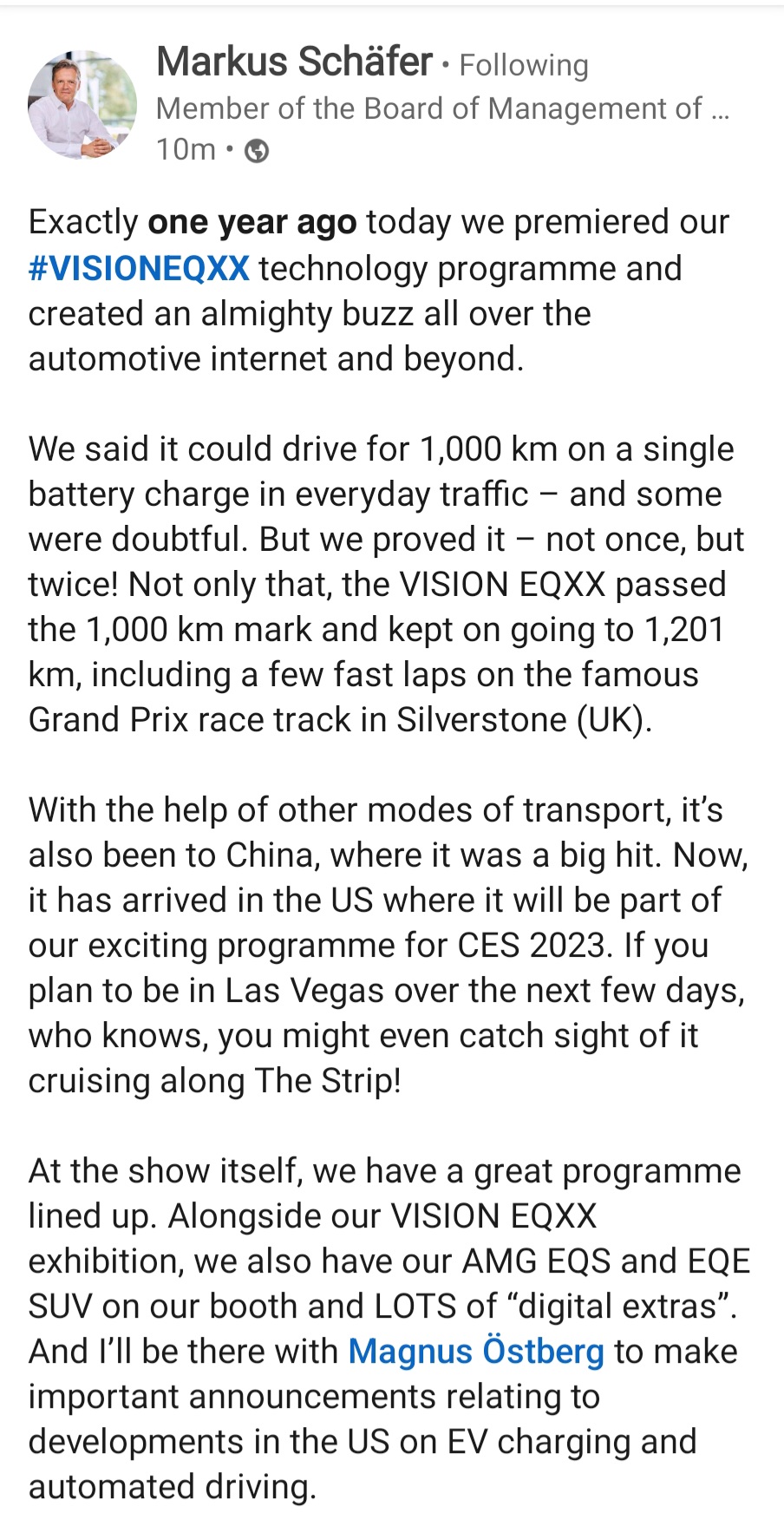784x1539 pixels.
Task: Open the #VISIONEQXX hashtag
Action: [x=139, y=268]
